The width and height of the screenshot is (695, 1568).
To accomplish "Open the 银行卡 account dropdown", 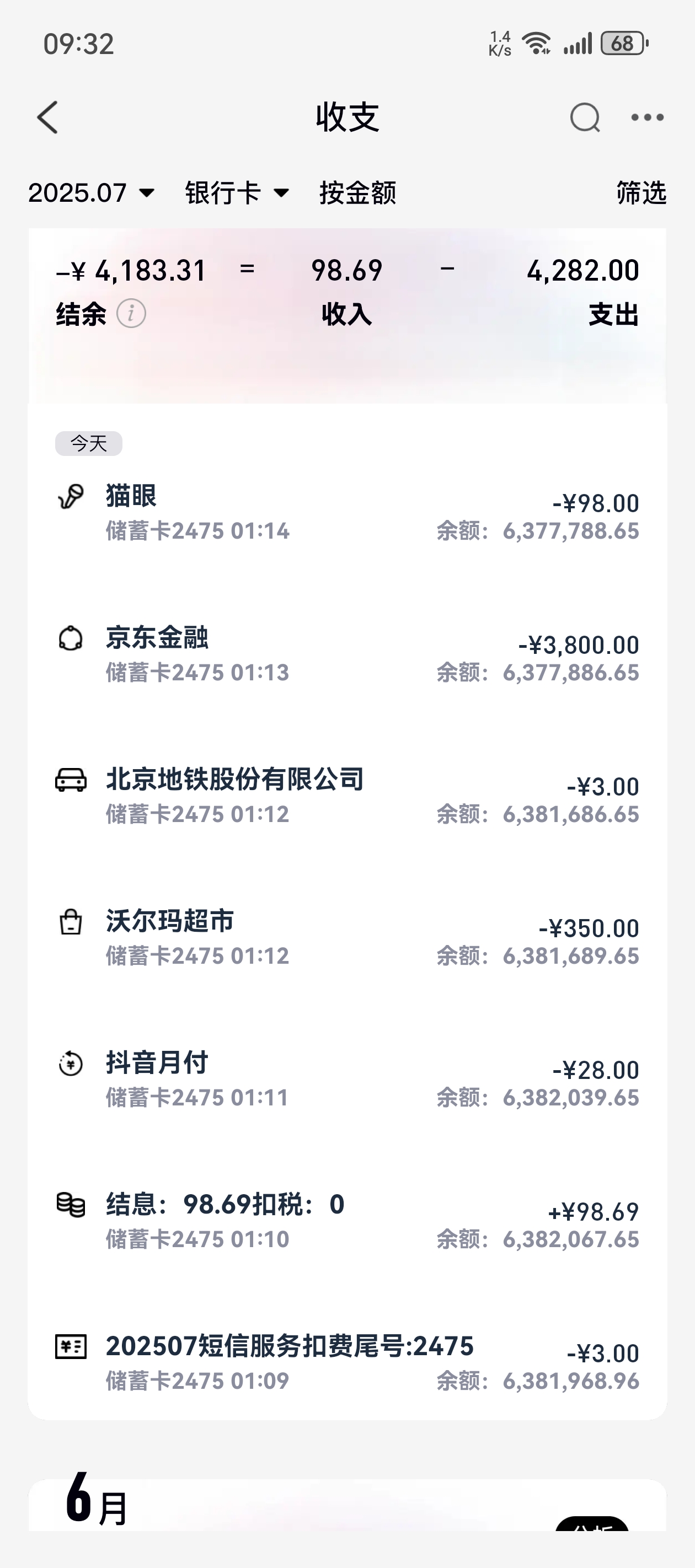I will pyautogui.click(x=237, y=193).
